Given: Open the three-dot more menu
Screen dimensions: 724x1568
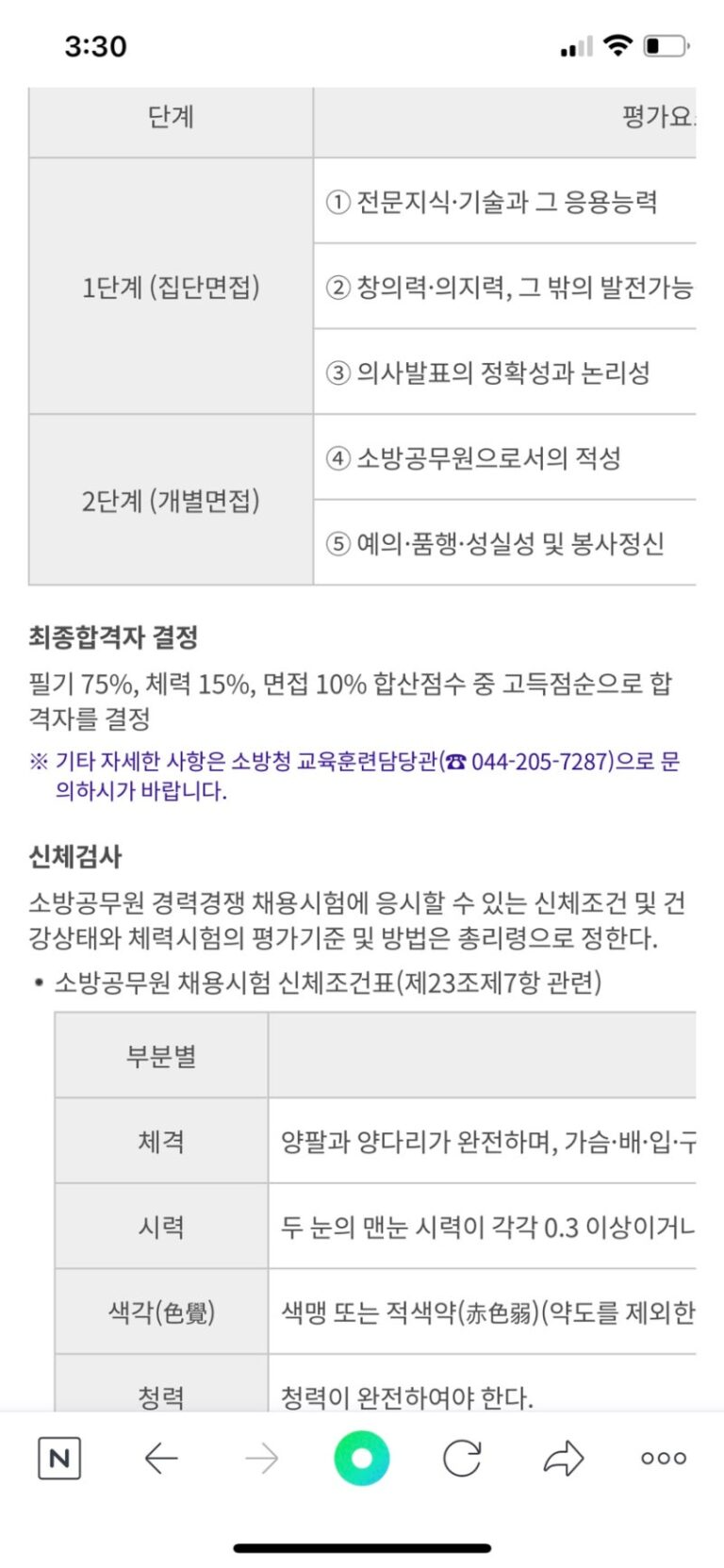Looking at the screenshot, I should (x=664, y=1459).
